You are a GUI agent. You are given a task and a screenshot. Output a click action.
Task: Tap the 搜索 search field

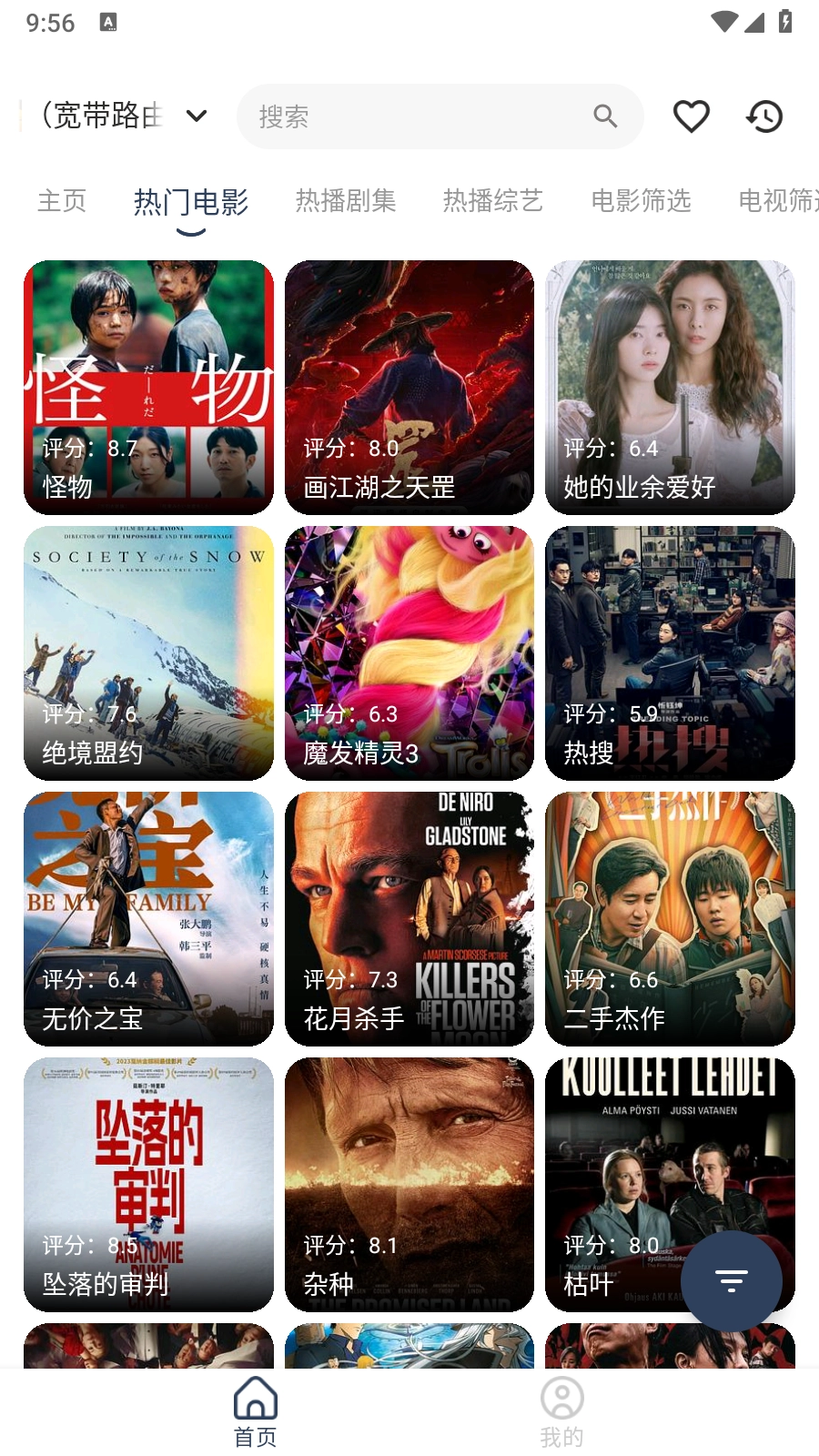tap(419, 116)
